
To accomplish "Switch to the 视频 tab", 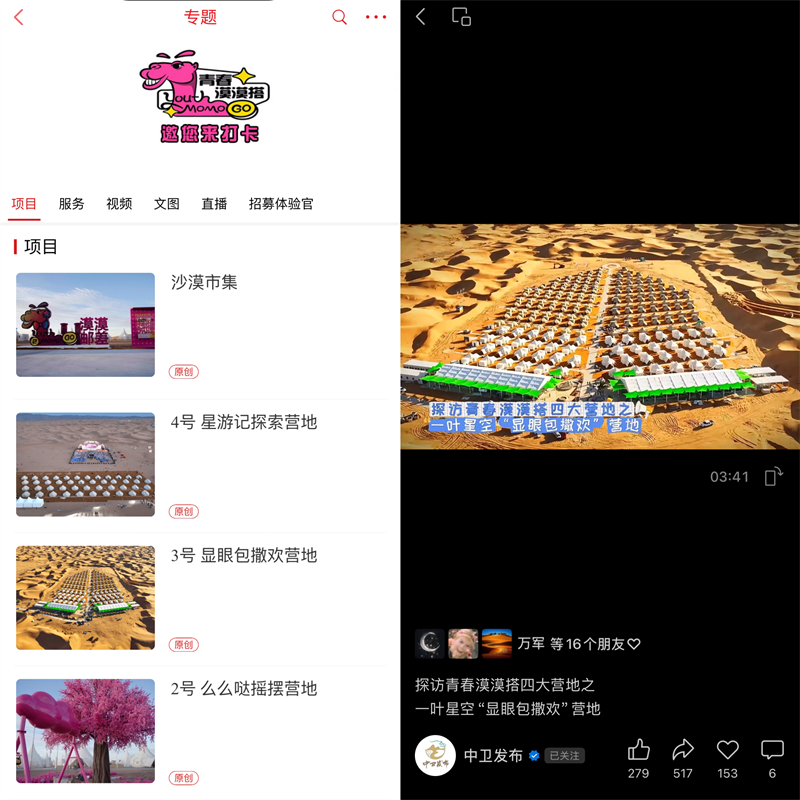I will click(119, 204).
